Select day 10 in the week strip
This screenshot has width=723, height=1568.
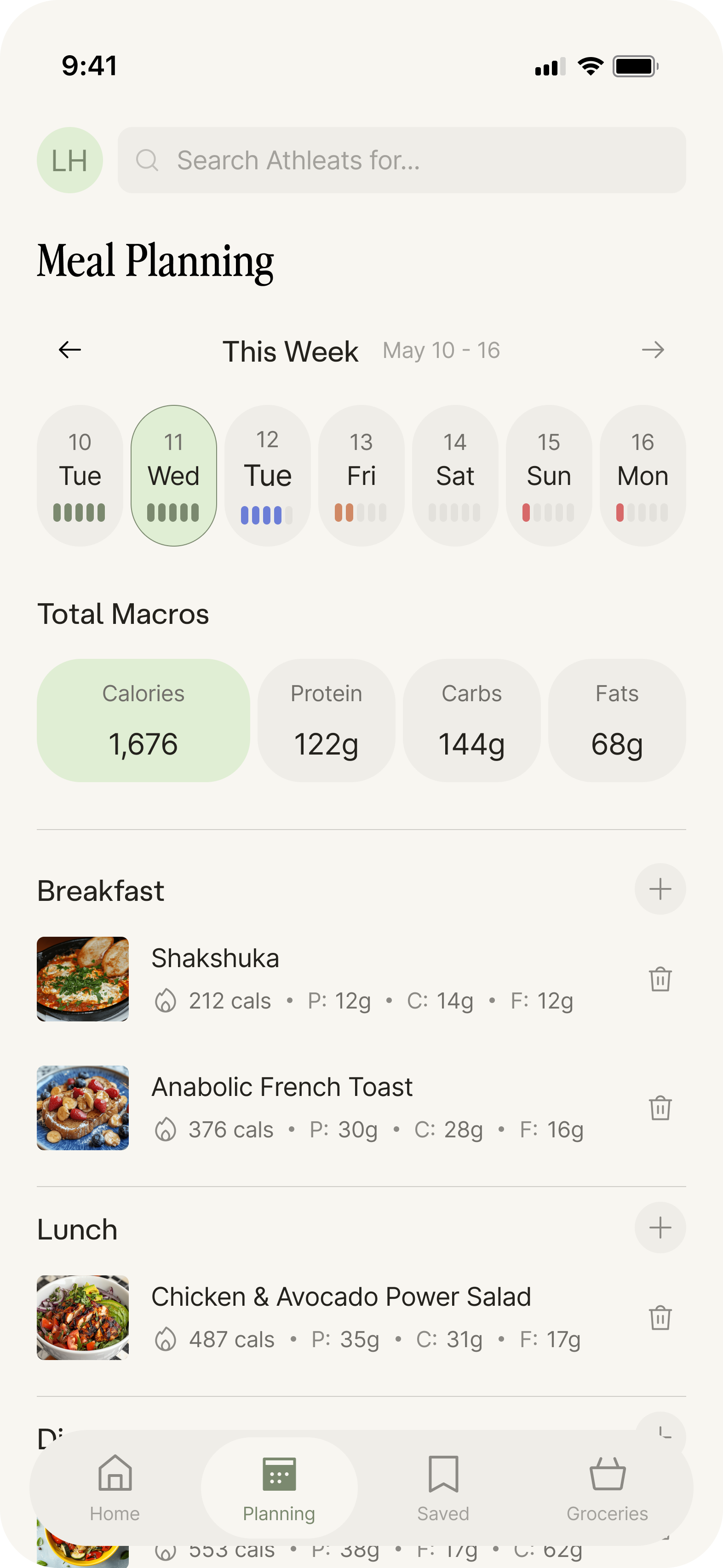[x=80, y=475]
